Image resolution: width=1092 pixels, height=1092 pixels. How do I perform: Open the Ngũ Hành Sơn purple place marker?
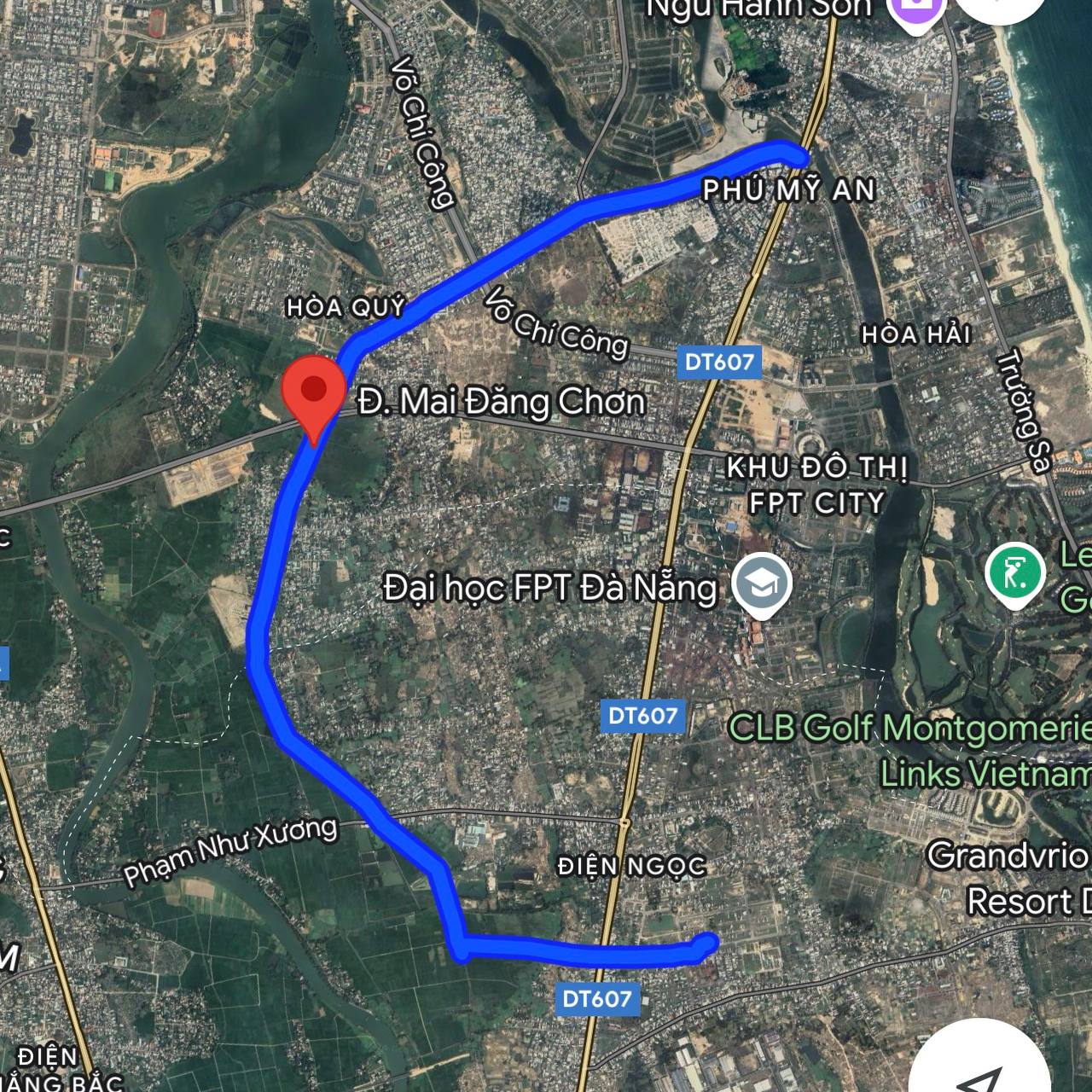tap(915, 10)
